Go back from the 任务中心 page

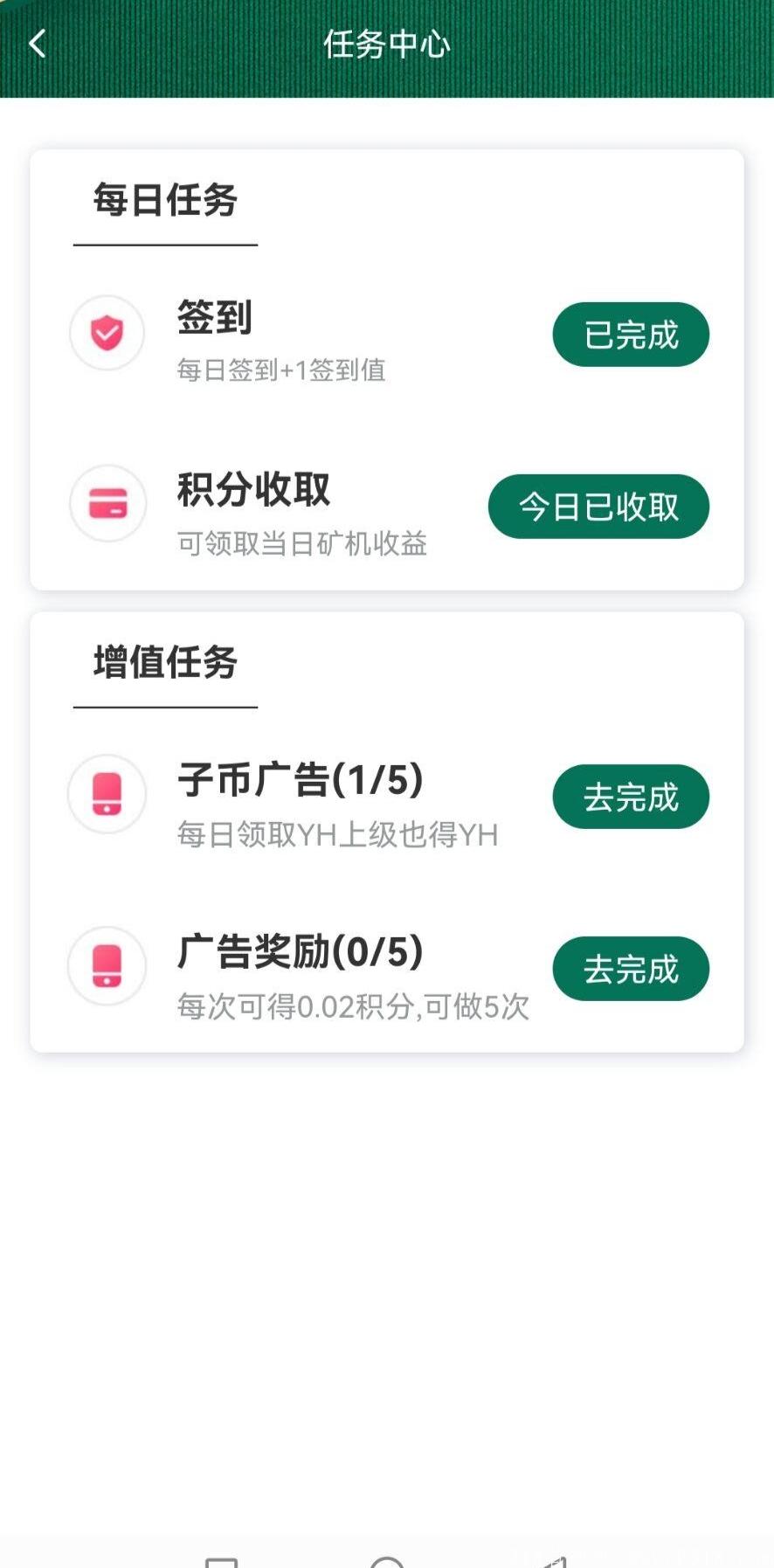37,44
